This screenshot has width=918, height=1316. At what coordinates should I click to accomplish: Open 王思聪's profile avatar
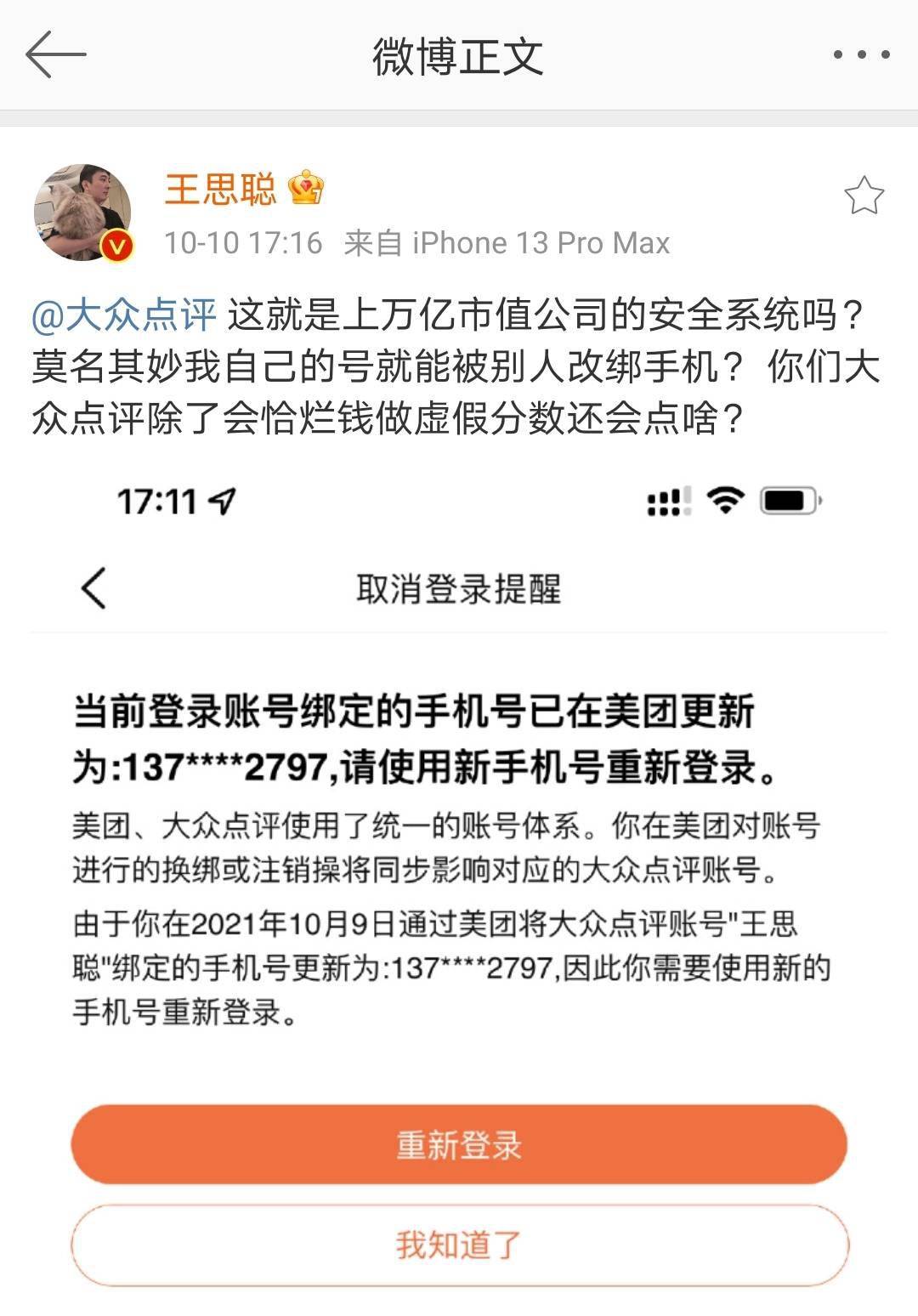[x=82, y=212]
